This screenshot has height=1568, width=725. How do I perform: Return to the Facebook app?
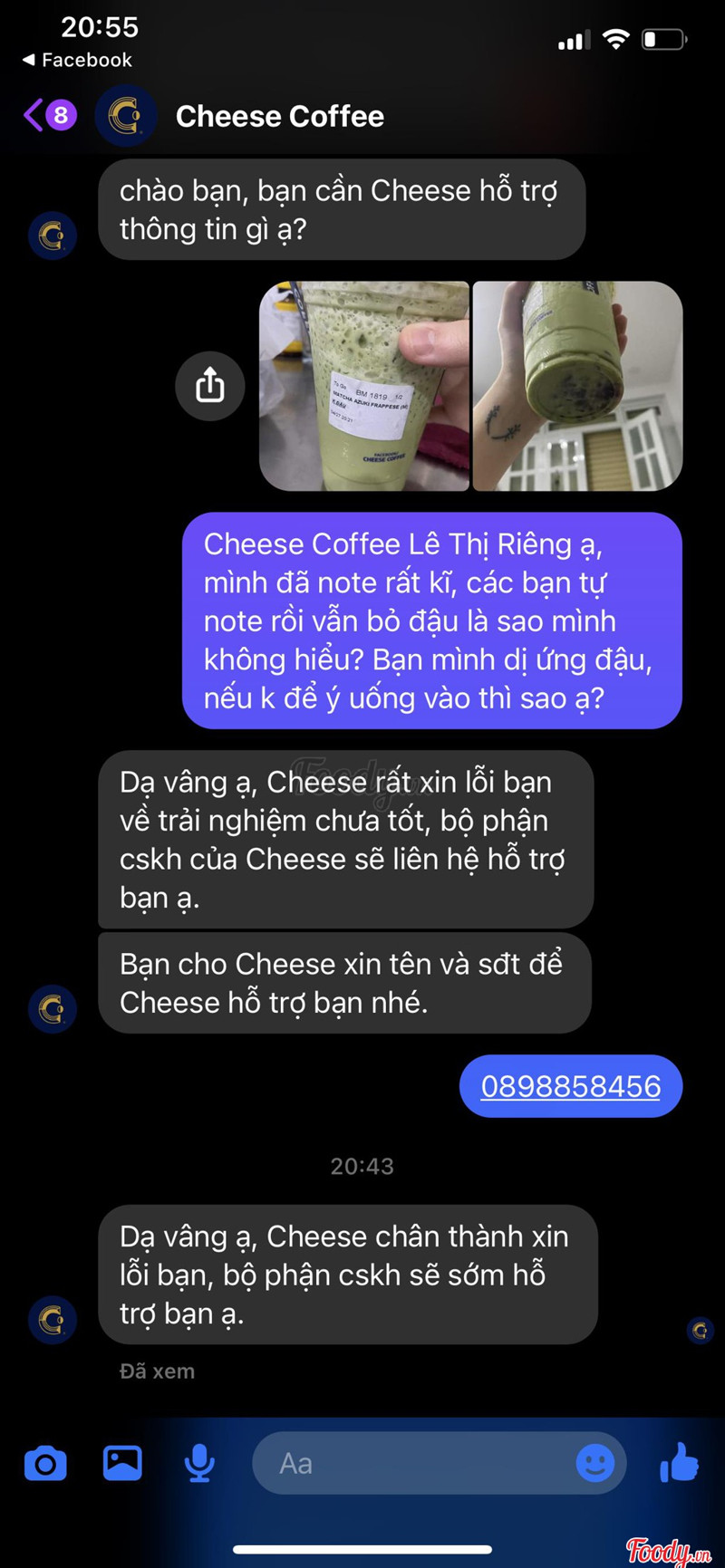tap(77, 60)
